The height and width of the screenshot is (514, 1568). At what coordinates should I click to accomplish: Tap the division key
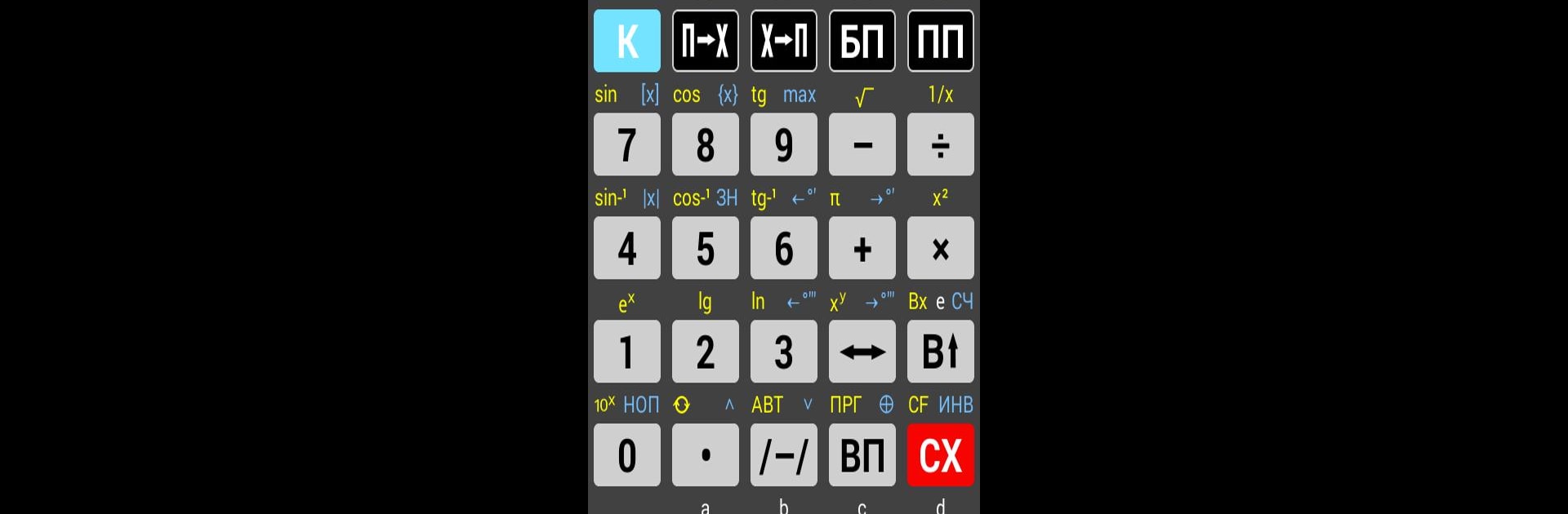pos(940,144)
